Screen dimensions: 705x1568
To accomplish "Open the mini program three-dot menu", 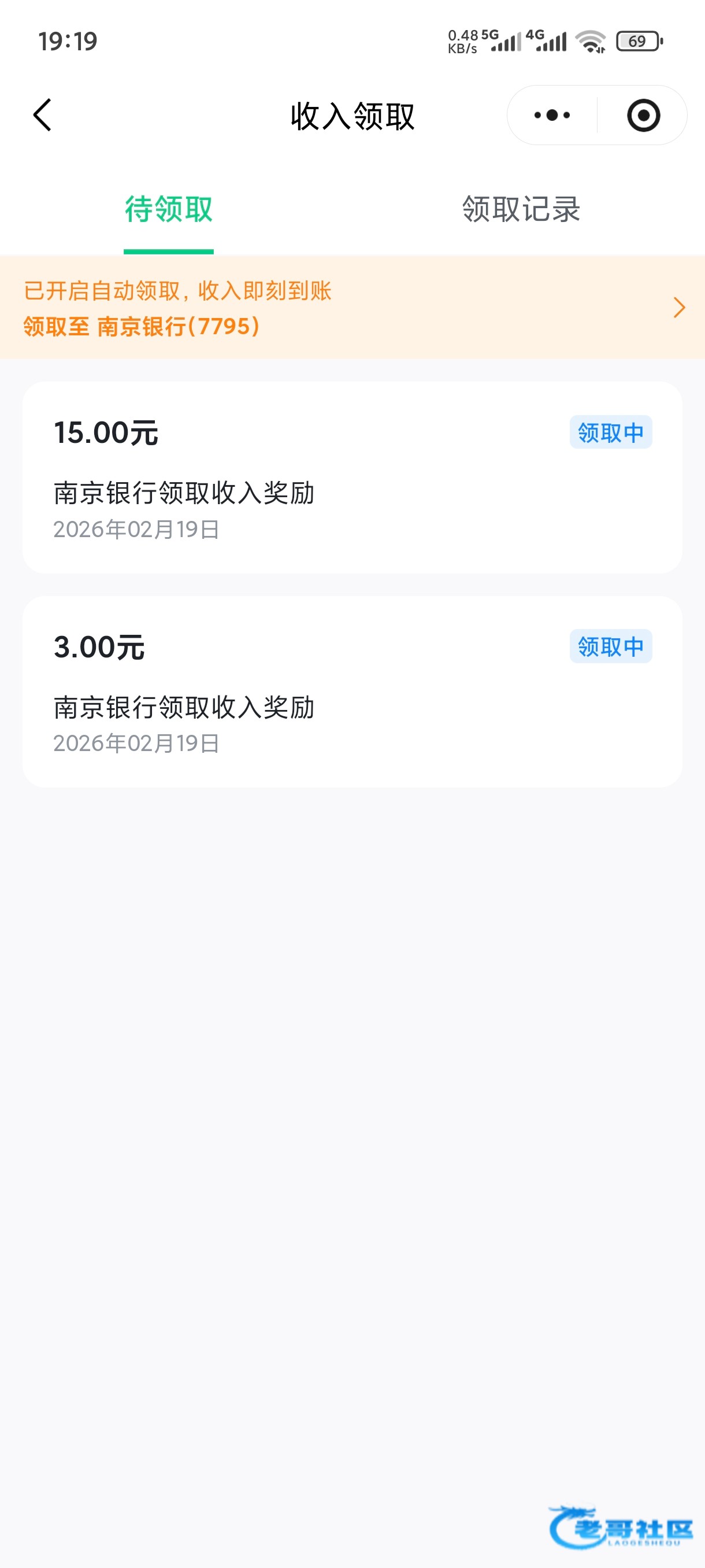I will 552,115.
